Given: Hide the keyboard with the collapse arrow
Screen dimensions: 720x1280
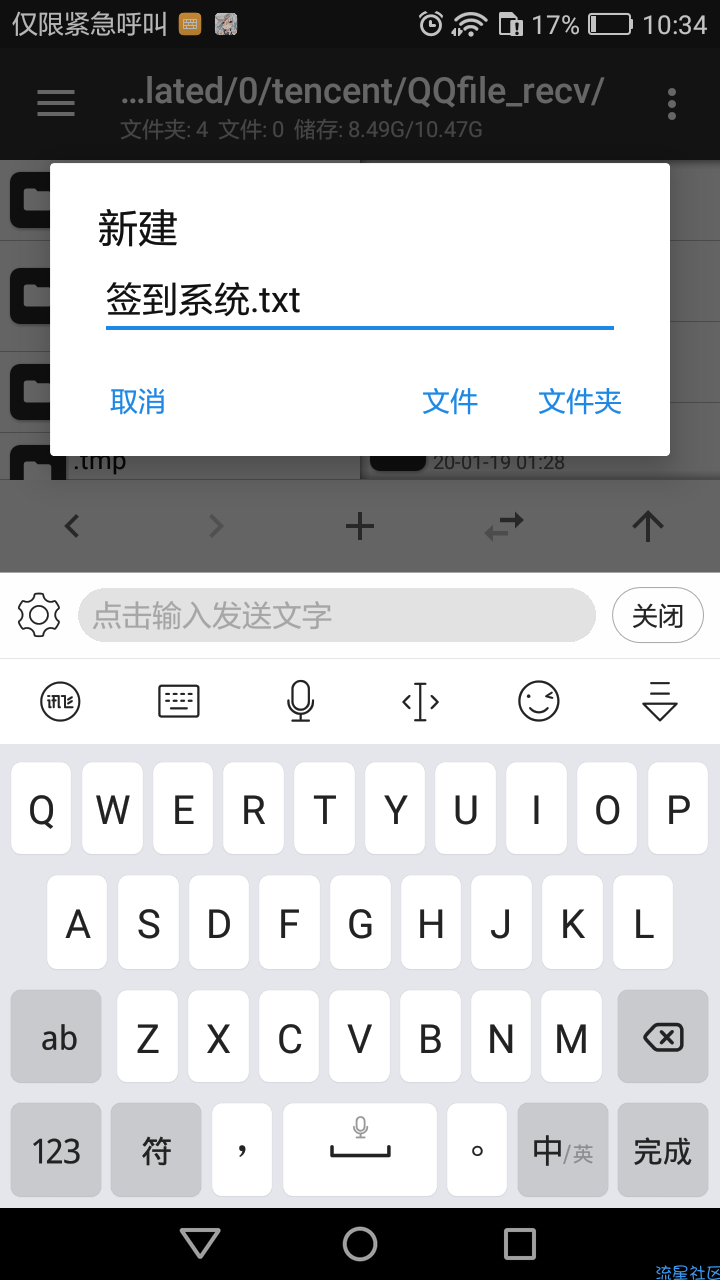Looking at the screenshot, I should [660, 701].
